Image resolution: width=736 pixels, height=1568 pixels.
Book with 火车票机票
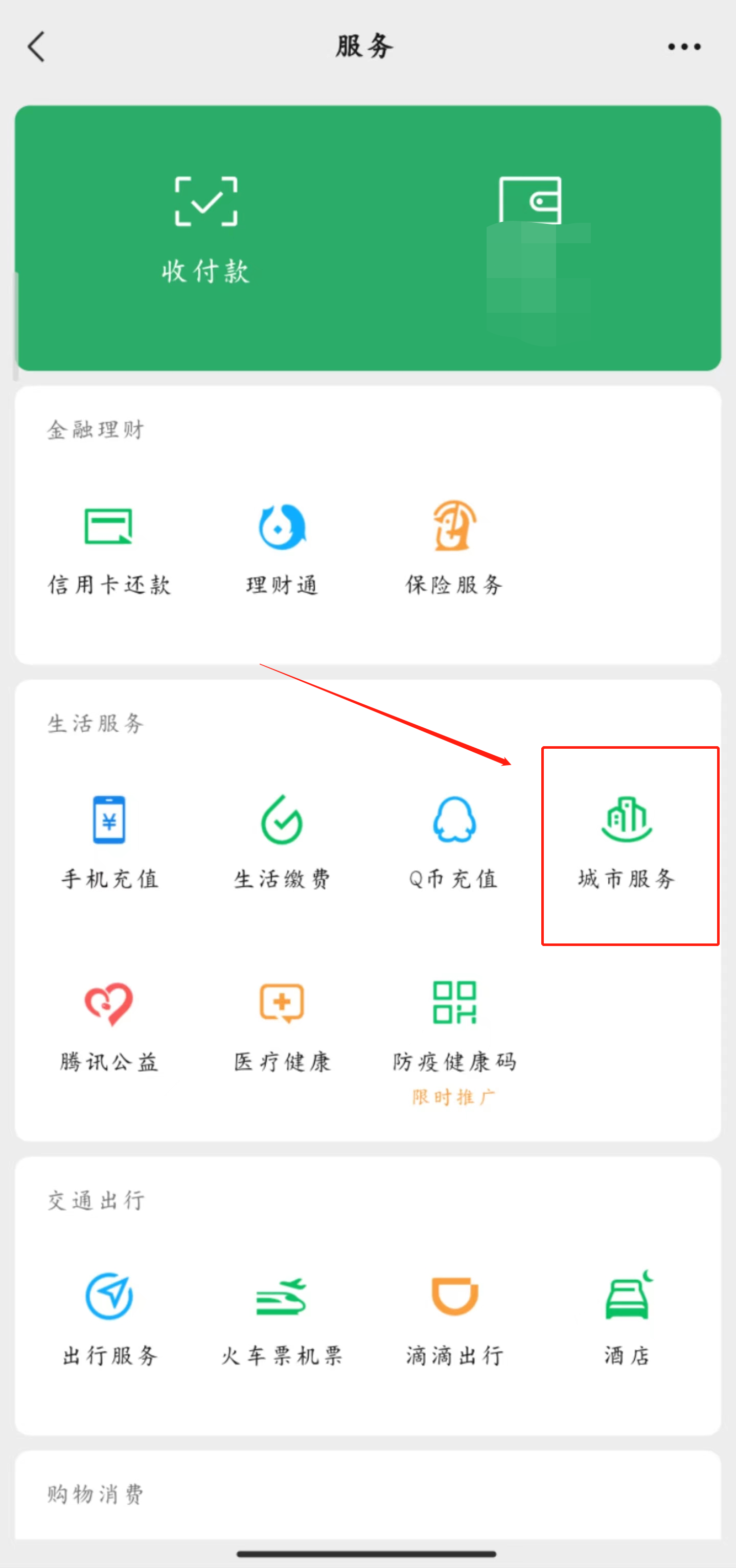(282, 1319)
